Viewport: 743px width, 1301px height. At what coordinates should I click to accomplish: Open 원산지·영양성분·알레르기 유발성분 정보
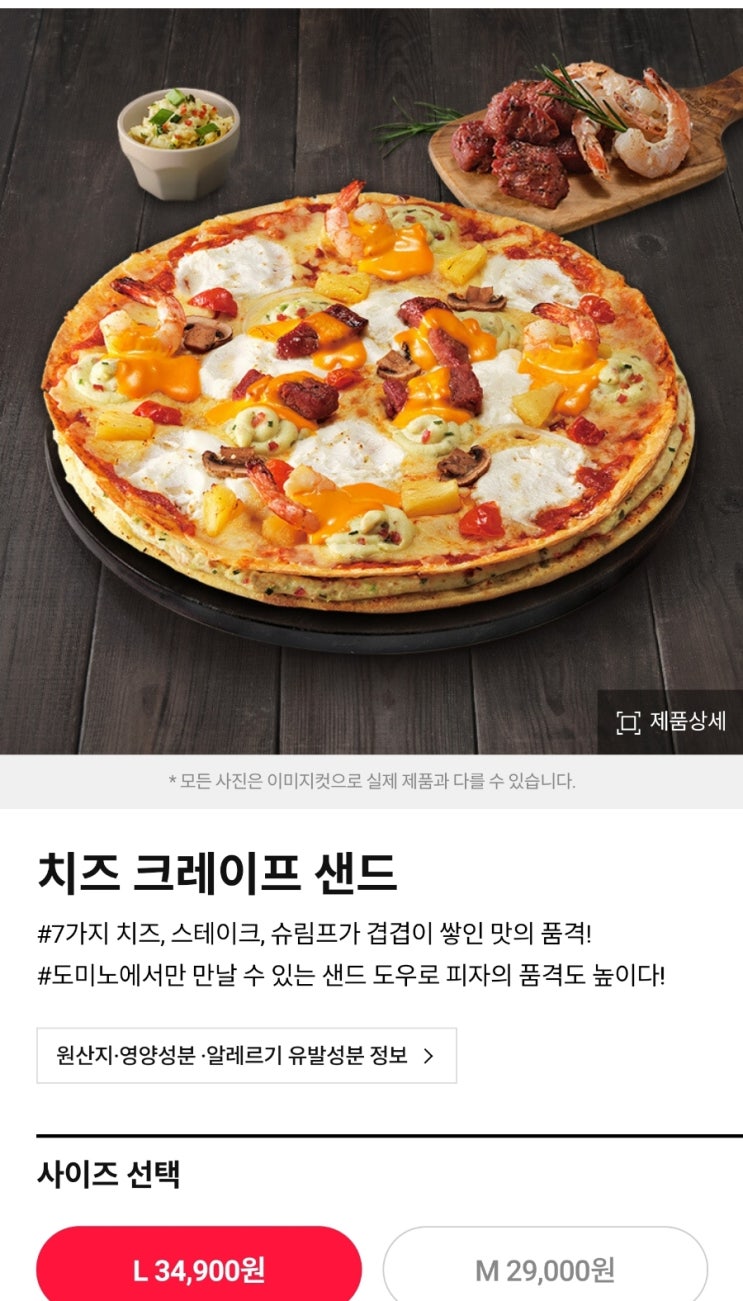[246, 1055]
